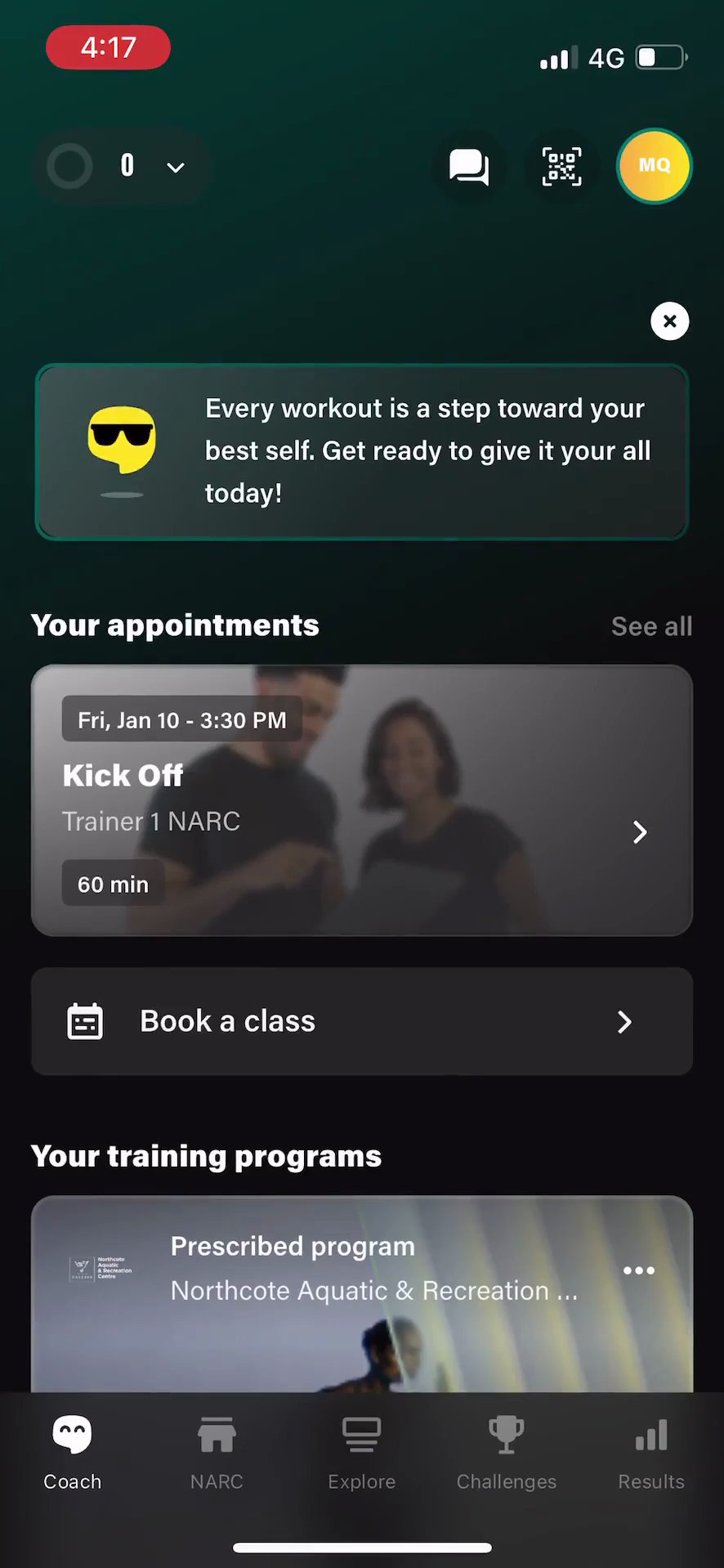See all appointments
The width and height of the screenshot is (724, 1568).
651,626
